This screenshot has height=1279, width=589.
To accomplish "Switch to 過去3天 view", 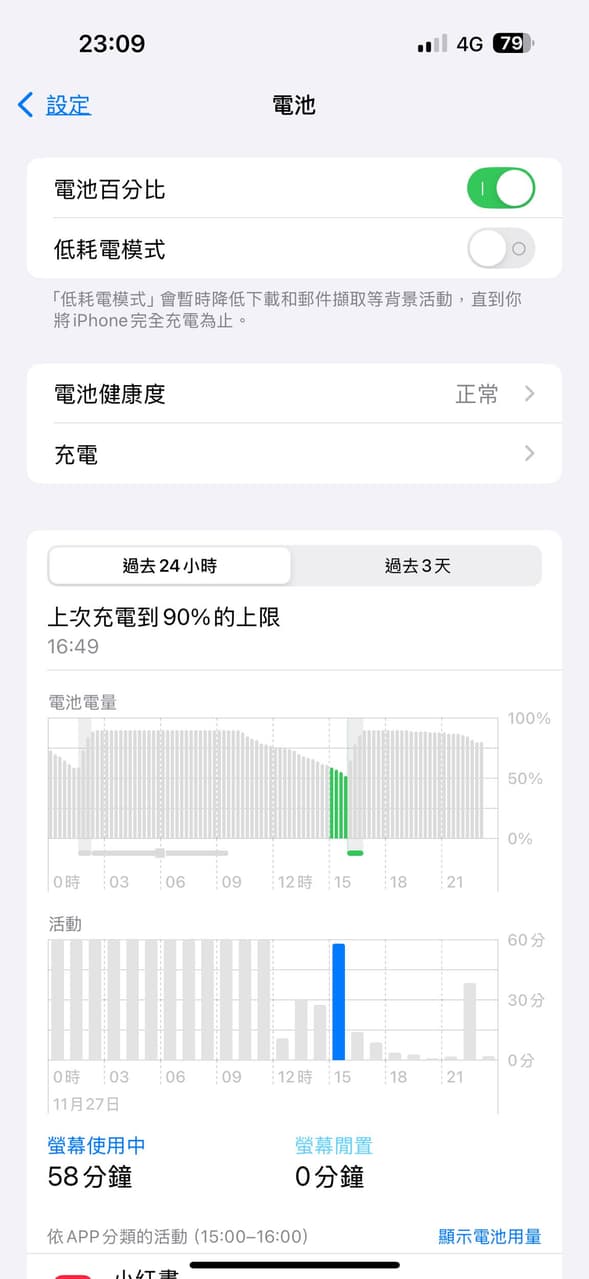I will pos(417,566).
